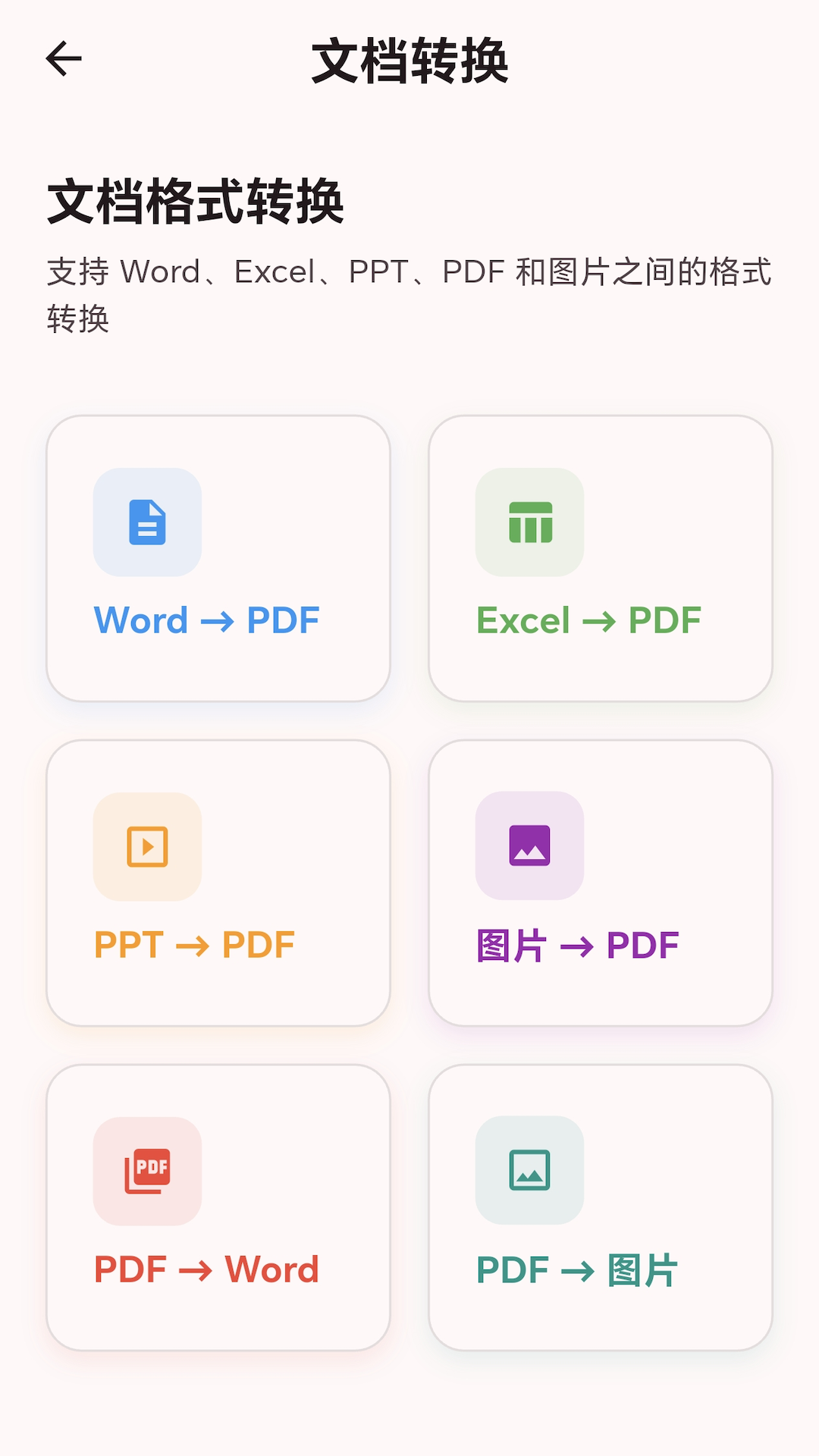Click the purple image icon above 图片 → PDF
The height and width of the screenshot is (1456, 819).
pyautogui.click(x=531, y=846)
